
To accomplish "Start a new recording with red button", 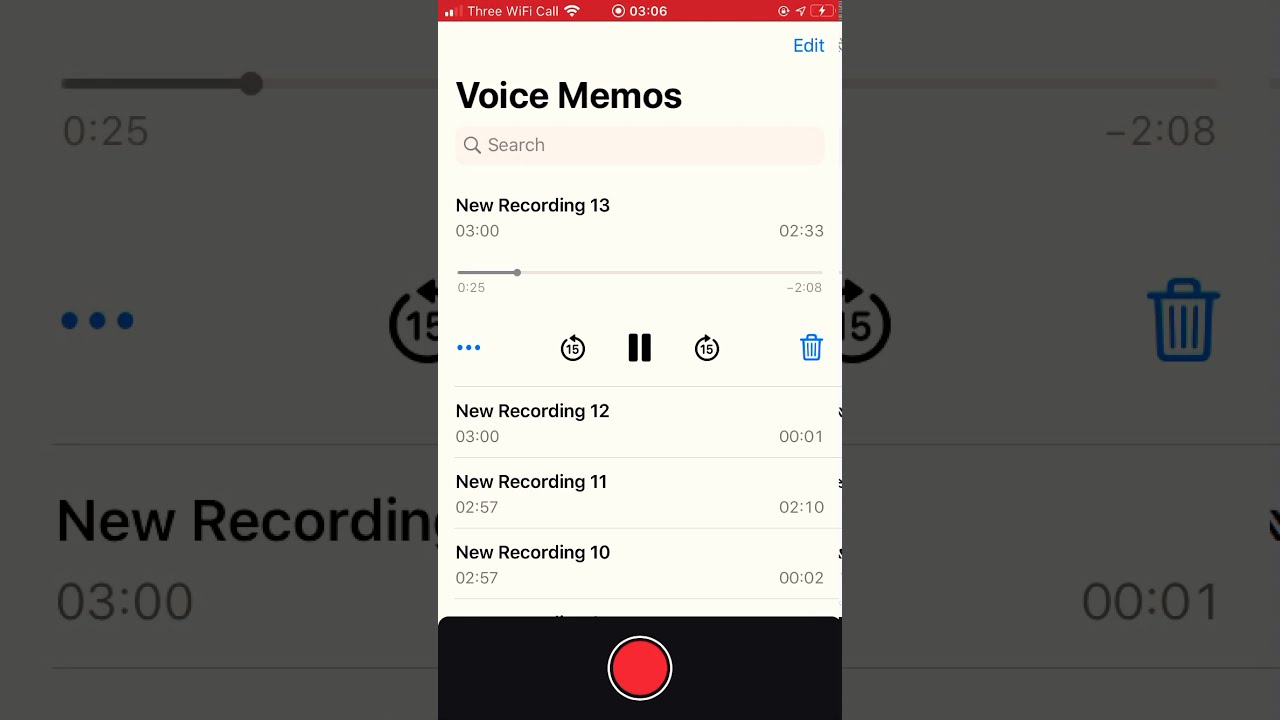I will tap(640, 668).
